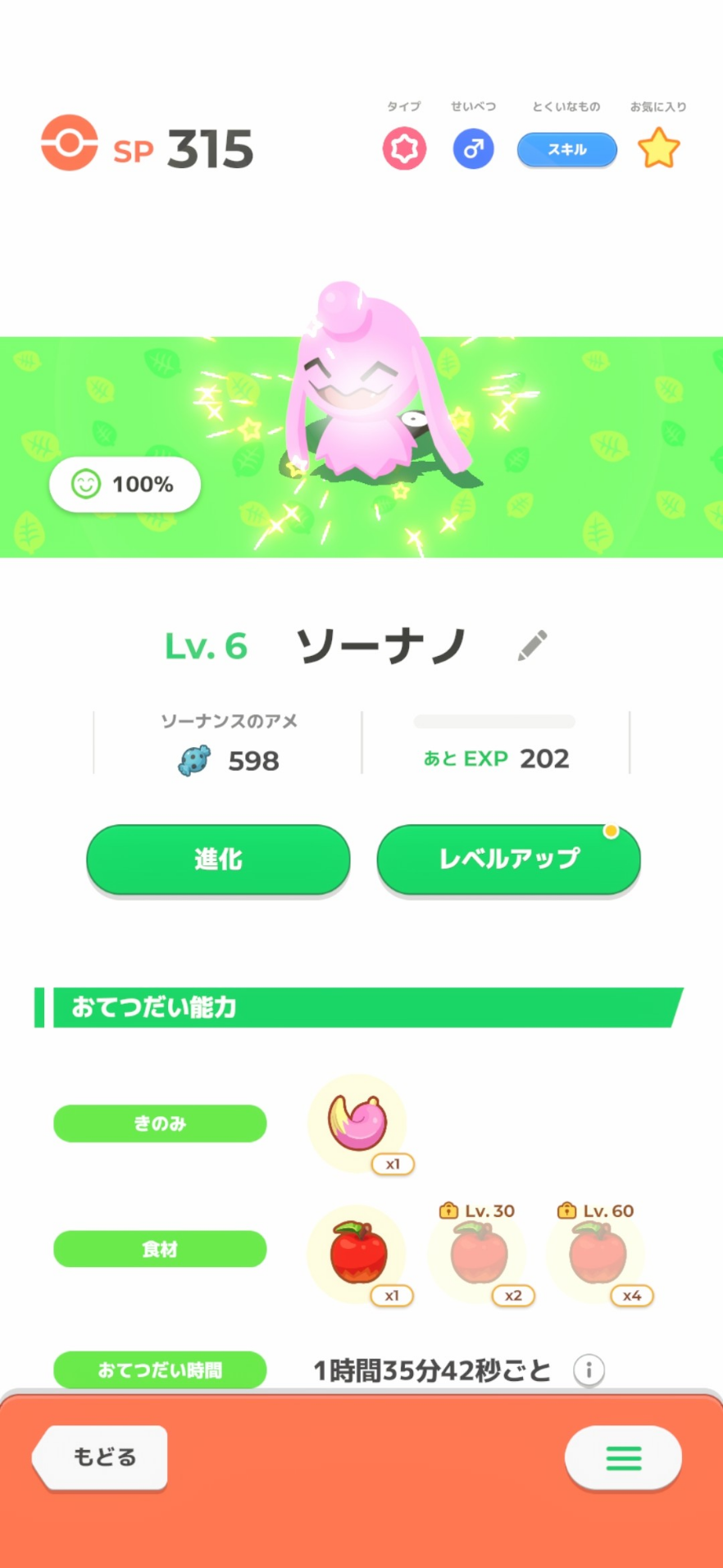Image resolution: width=723 pixels, height=1568 pixels.
Task: Tap the blue male gender icon
Action: (x=474, y=149)
